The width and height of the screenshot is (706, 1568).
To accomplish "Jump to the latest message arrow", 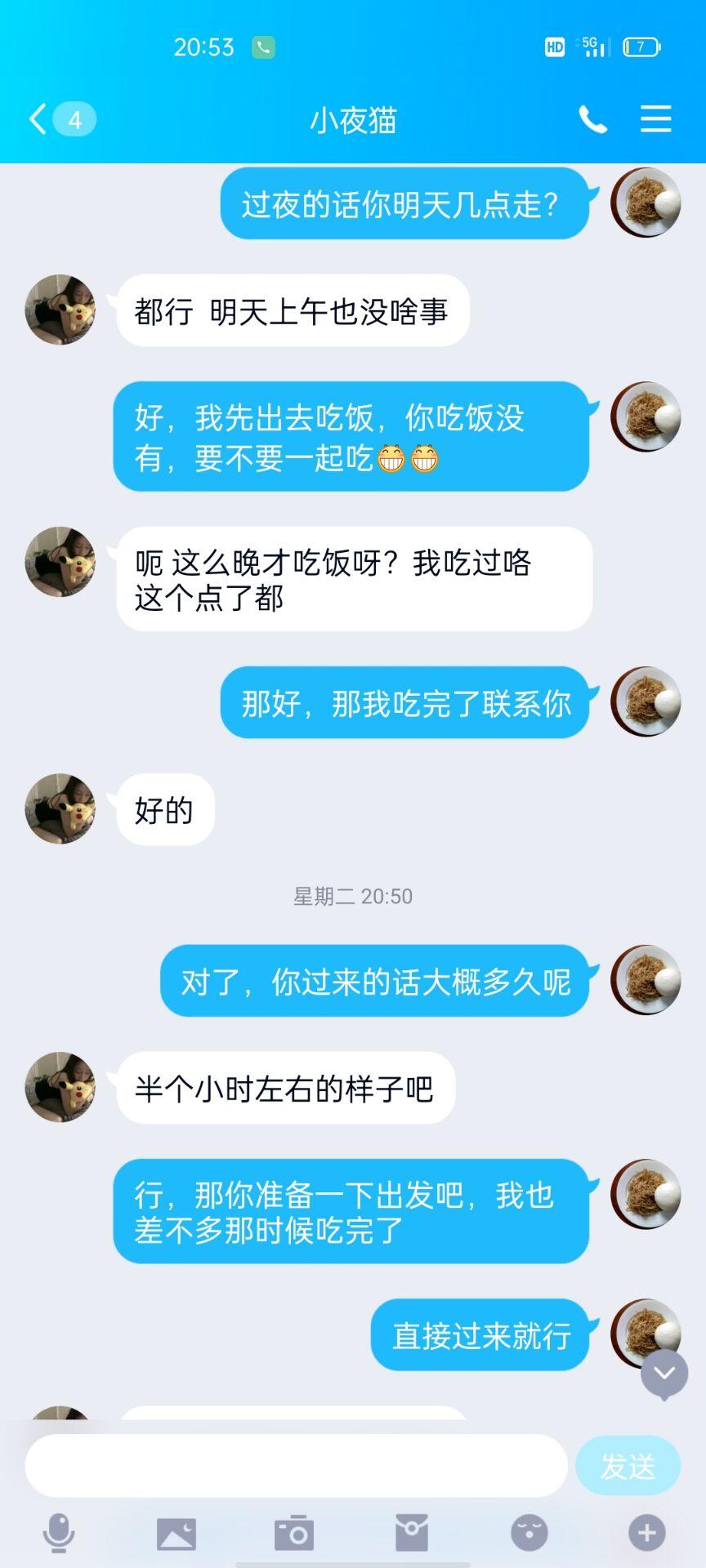I will [664, 1374].
